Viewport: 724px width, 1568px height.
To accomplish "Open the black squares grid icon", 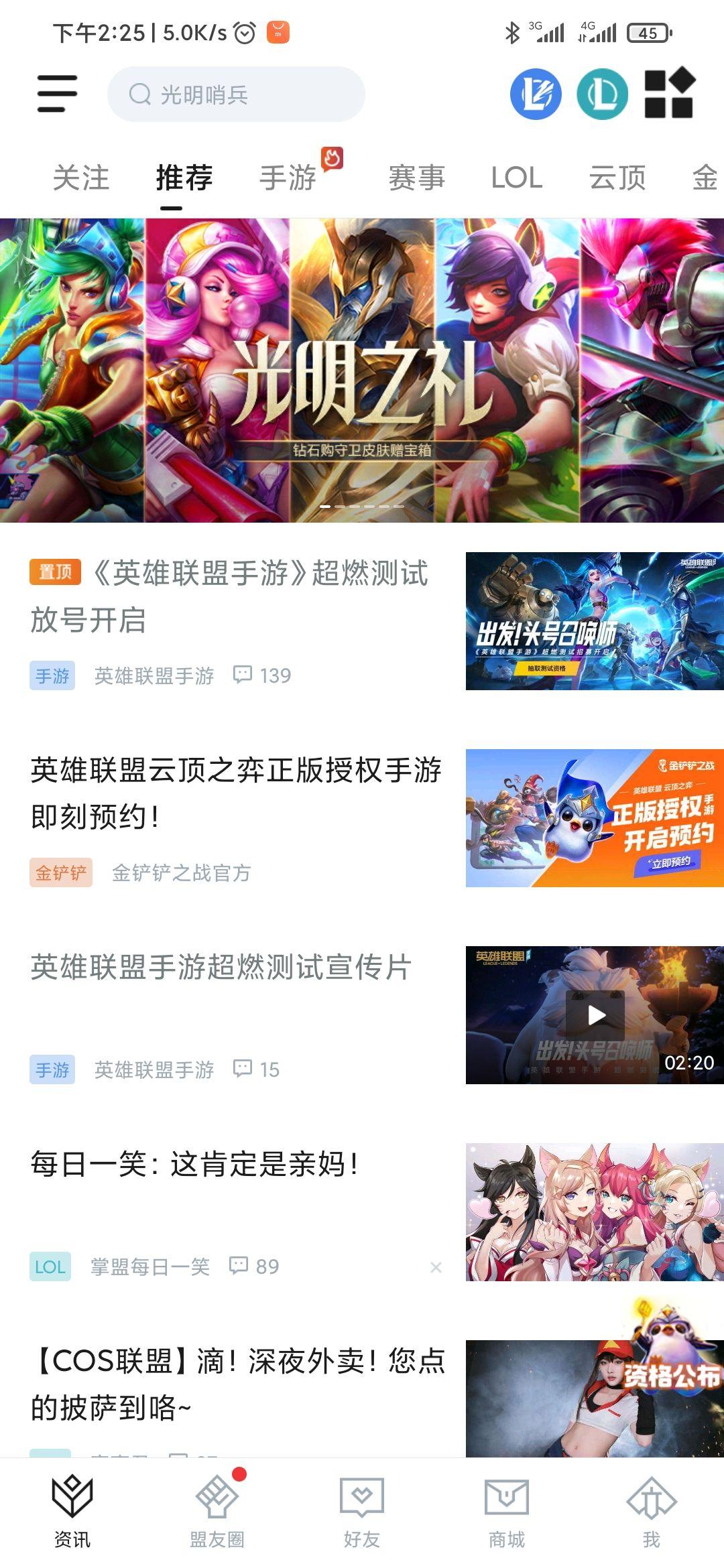I will tap(669, 94).
